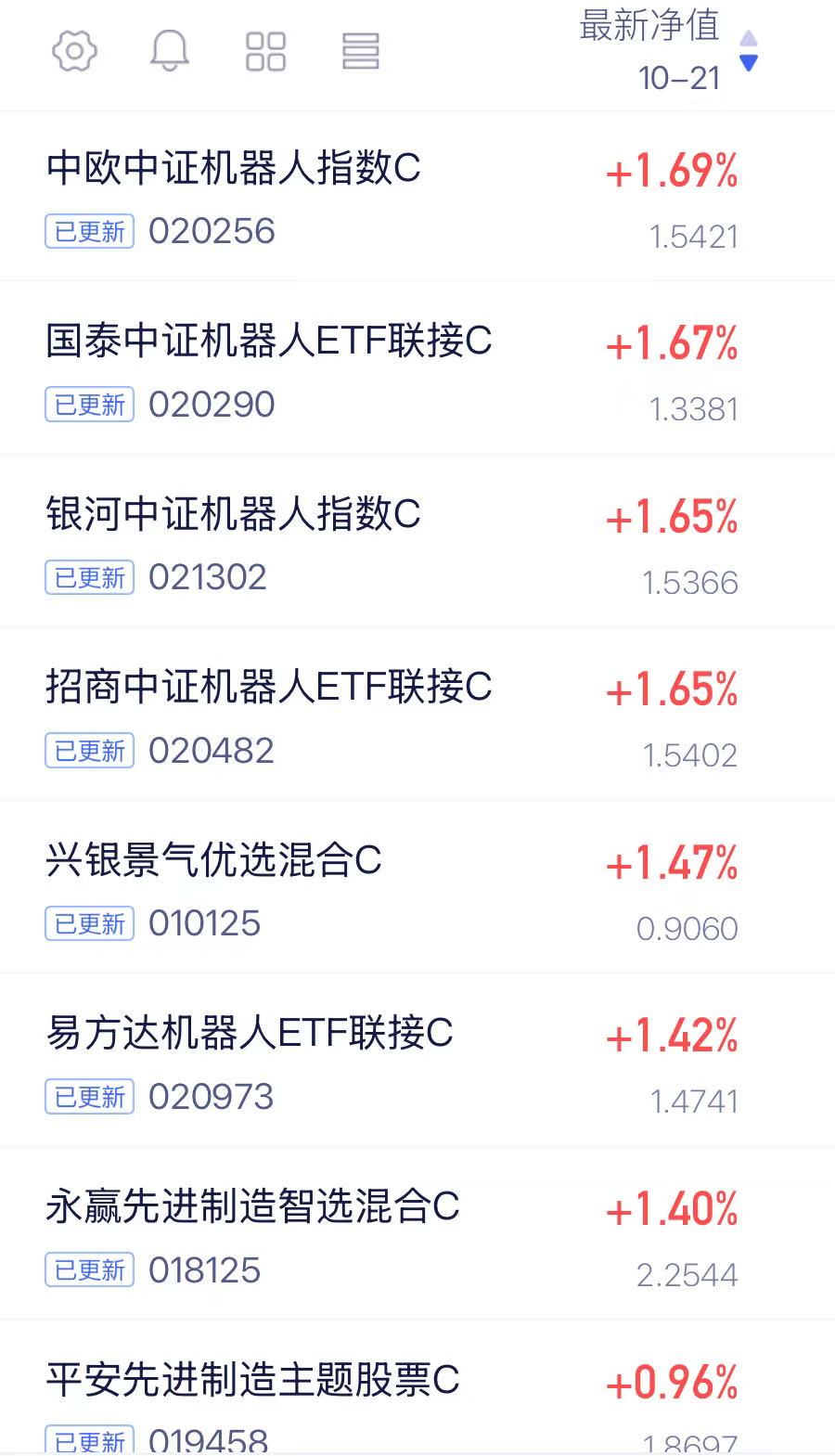Switch to the grid view layout

pos(265,51)
